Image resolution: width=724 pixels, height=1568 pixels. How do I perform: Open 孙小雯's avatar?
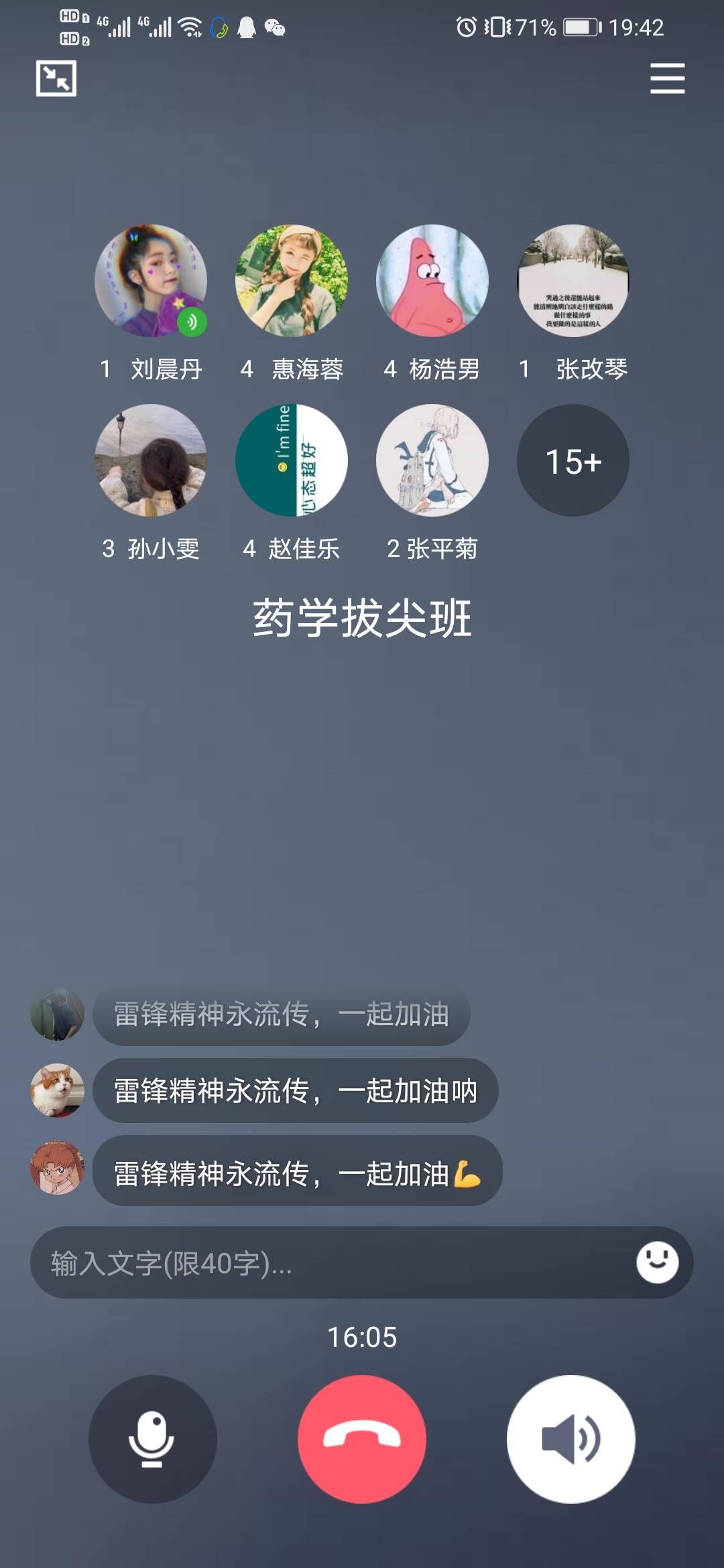[151, 460]
